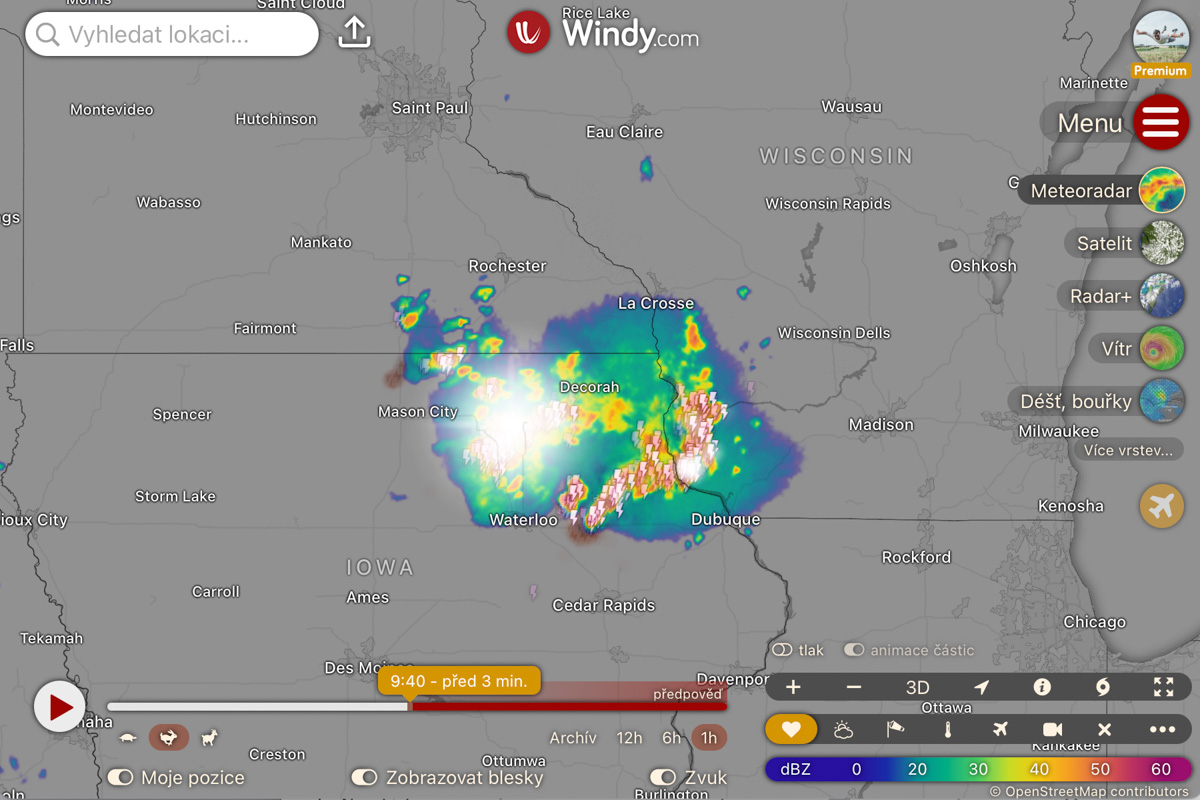The height and width of the screenshot is (800, 1200).
Task: Open Více vrstev more layers
Action: pos(1128,450)
